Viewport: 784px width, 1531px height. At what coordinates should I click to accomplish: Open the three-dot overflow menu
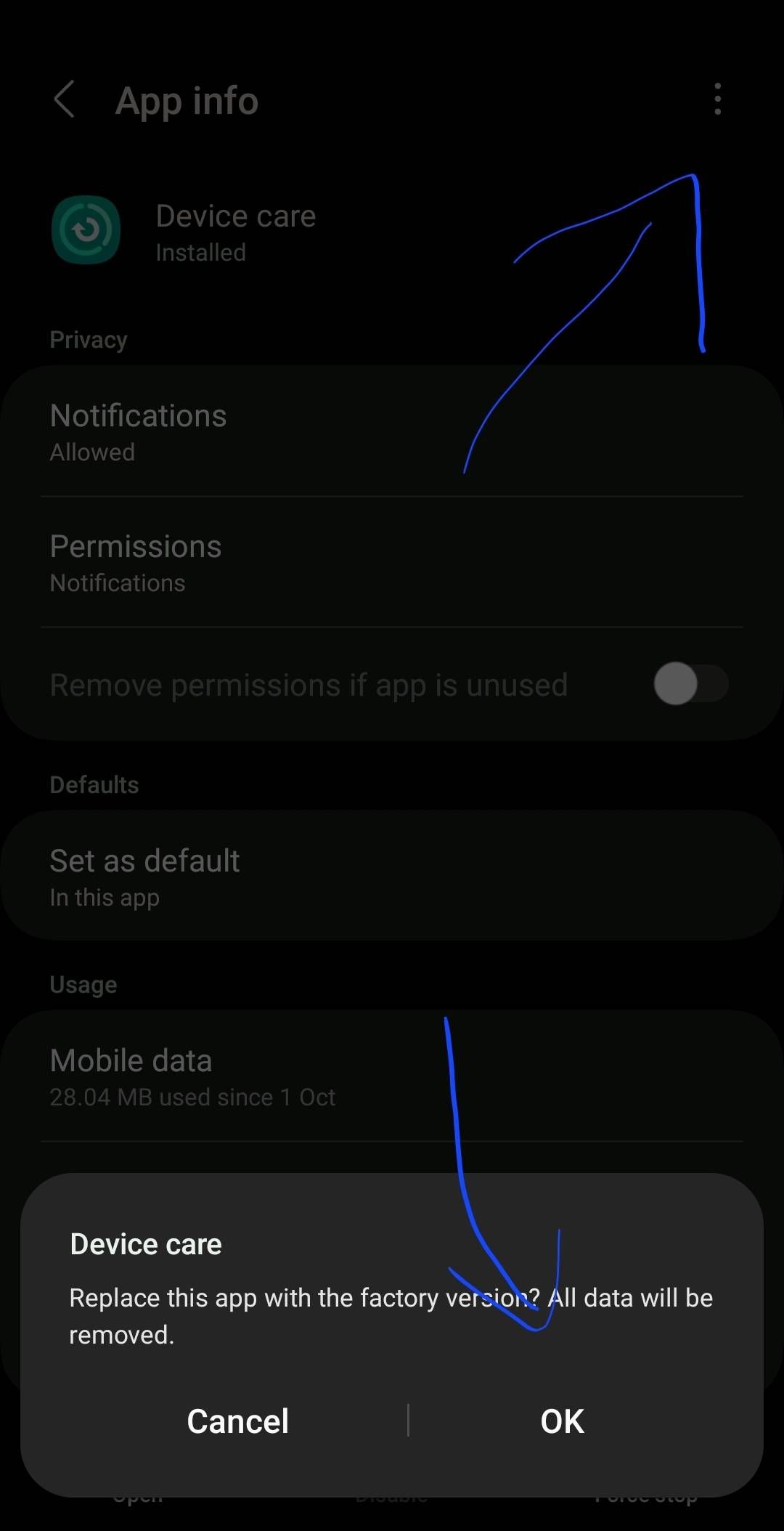click(717, 100)
